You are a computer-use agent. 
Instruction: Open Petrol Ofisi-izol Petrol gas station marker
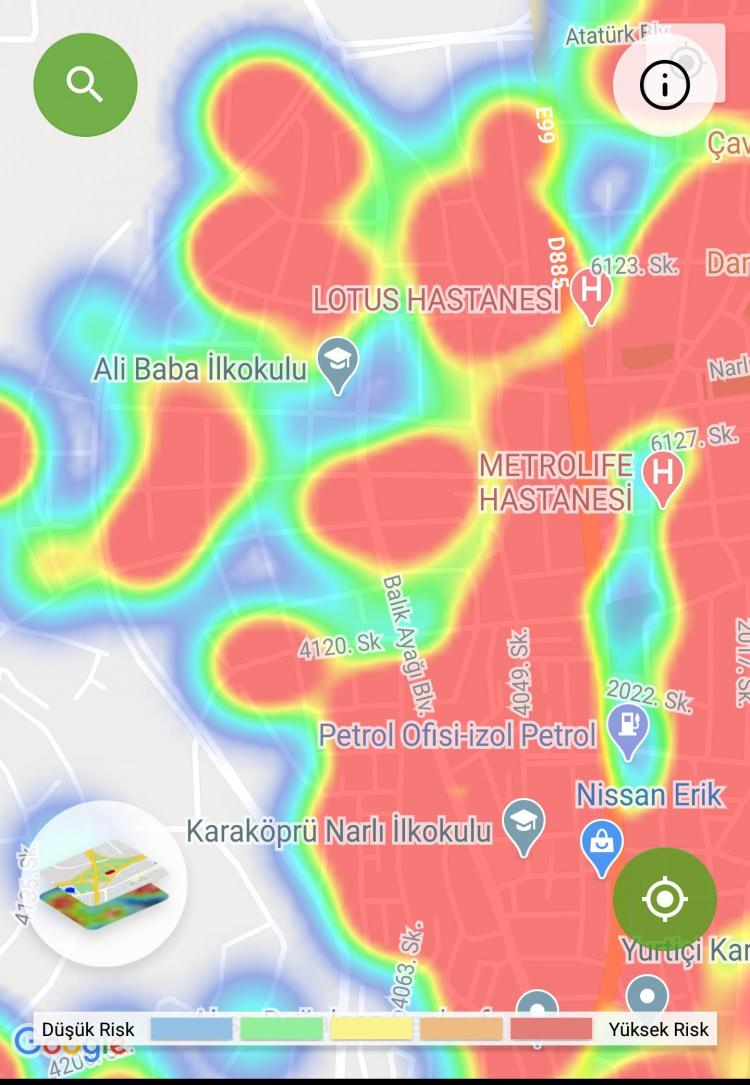point(628,727)
